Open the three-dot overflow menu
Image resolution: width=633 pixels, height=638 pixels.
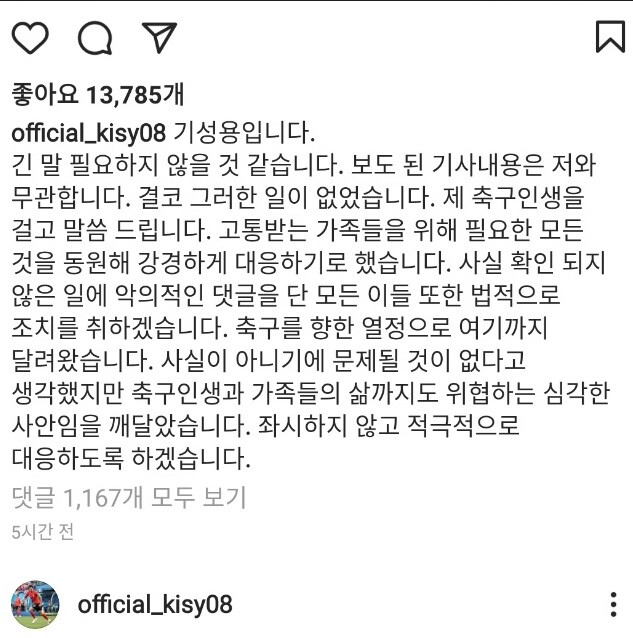click(613, 604)
